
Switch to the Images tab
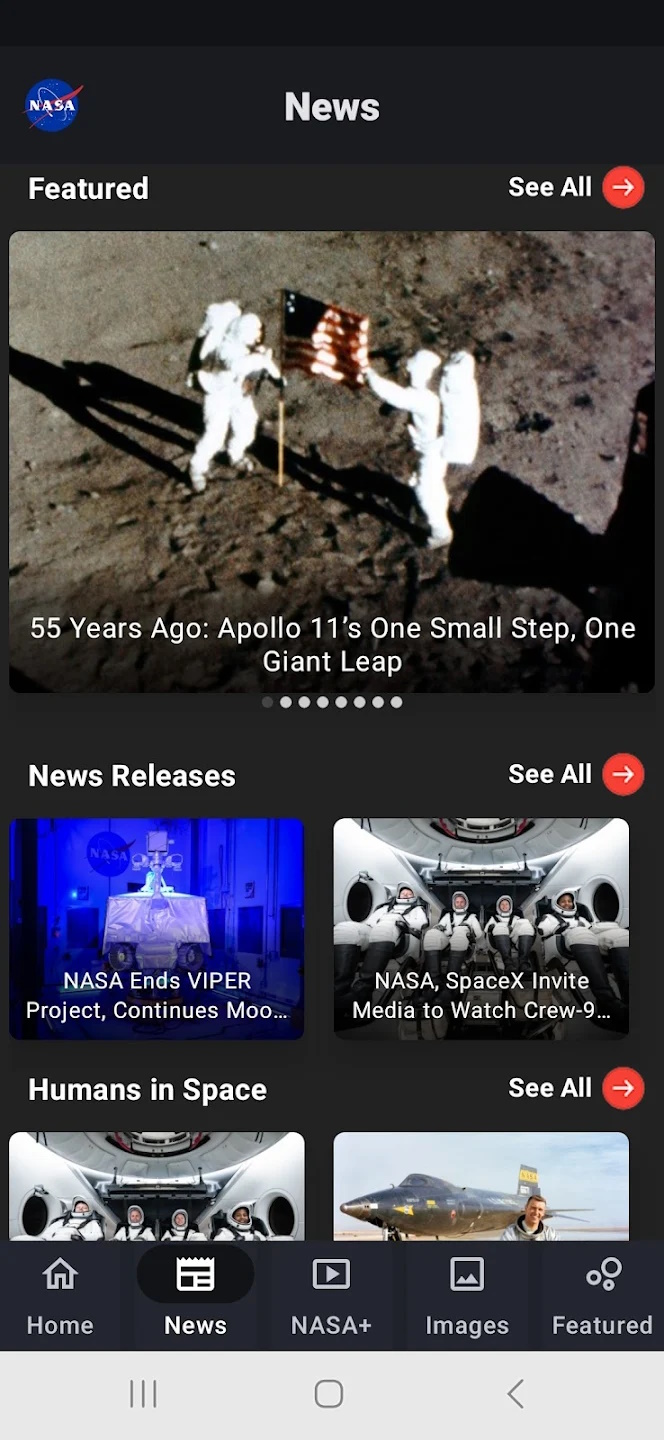pos(467,1296)
